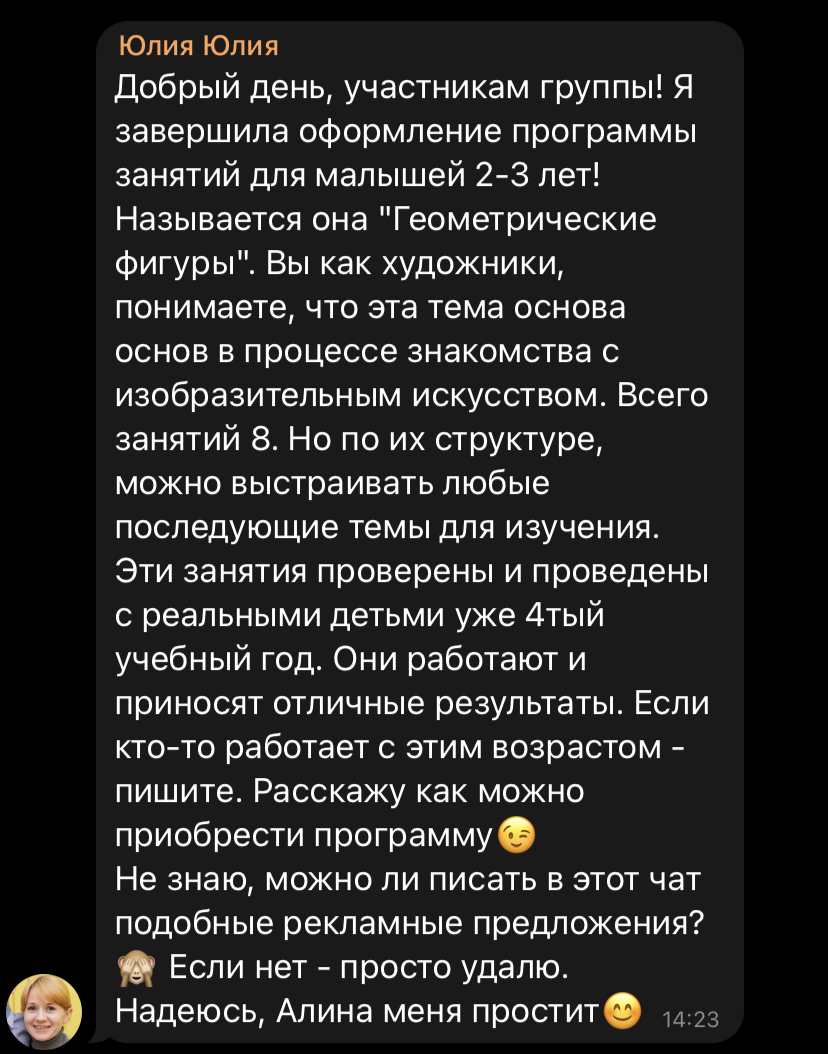
Task: Tap the sender name Юлия Юлия
Action: click(x=198, y=47)
